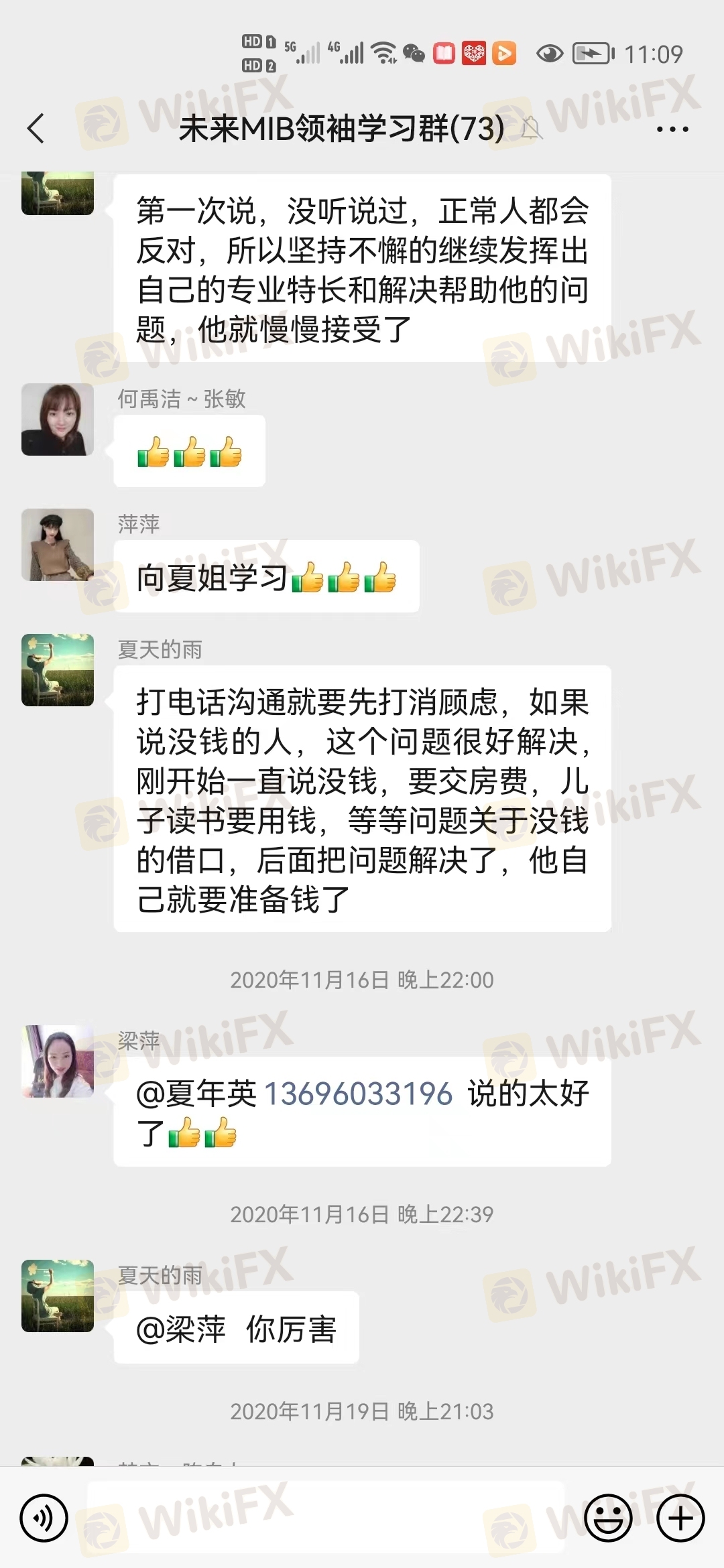Viewport: 724px width, 1568px height.
Task: Open the emoji picker
Action: (608, 1518)
